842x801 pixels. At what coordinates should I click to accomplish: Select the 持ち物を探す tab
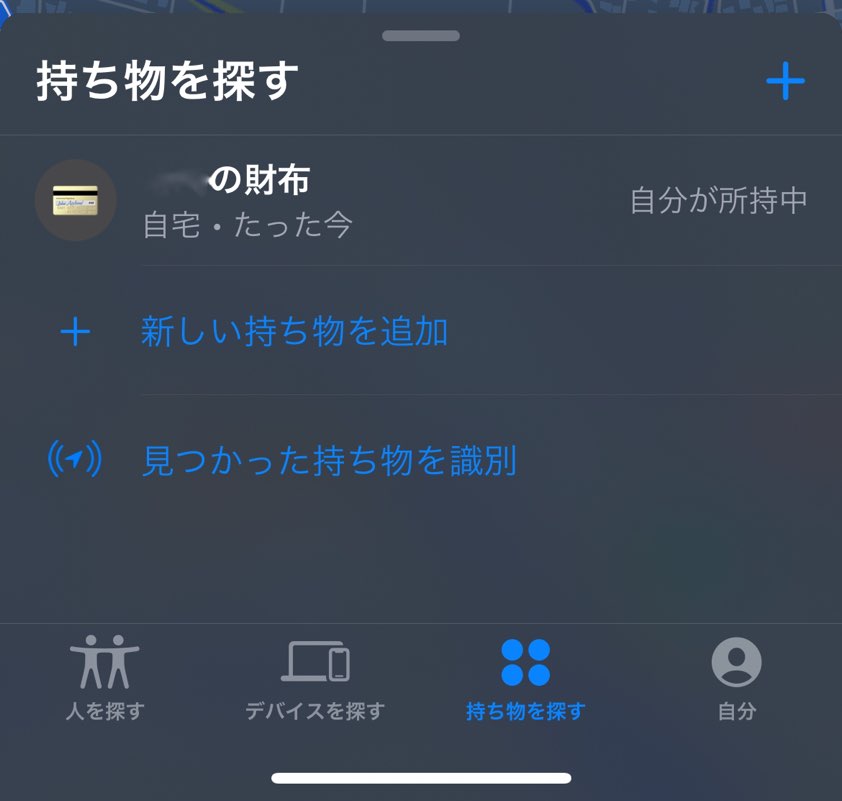point(525,677)
